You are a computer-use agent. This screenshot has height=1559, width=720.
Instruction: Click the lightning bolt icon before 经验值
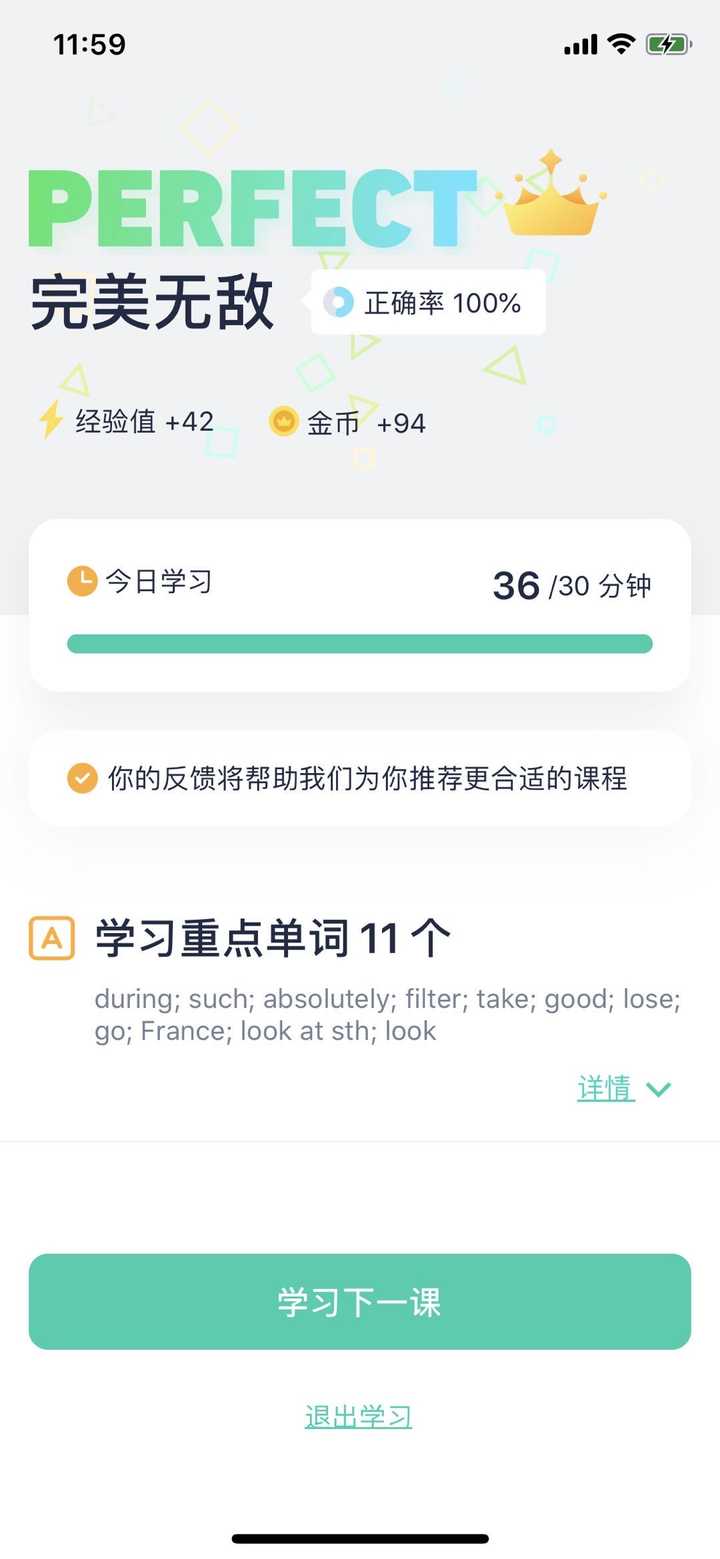click(50, 421)
